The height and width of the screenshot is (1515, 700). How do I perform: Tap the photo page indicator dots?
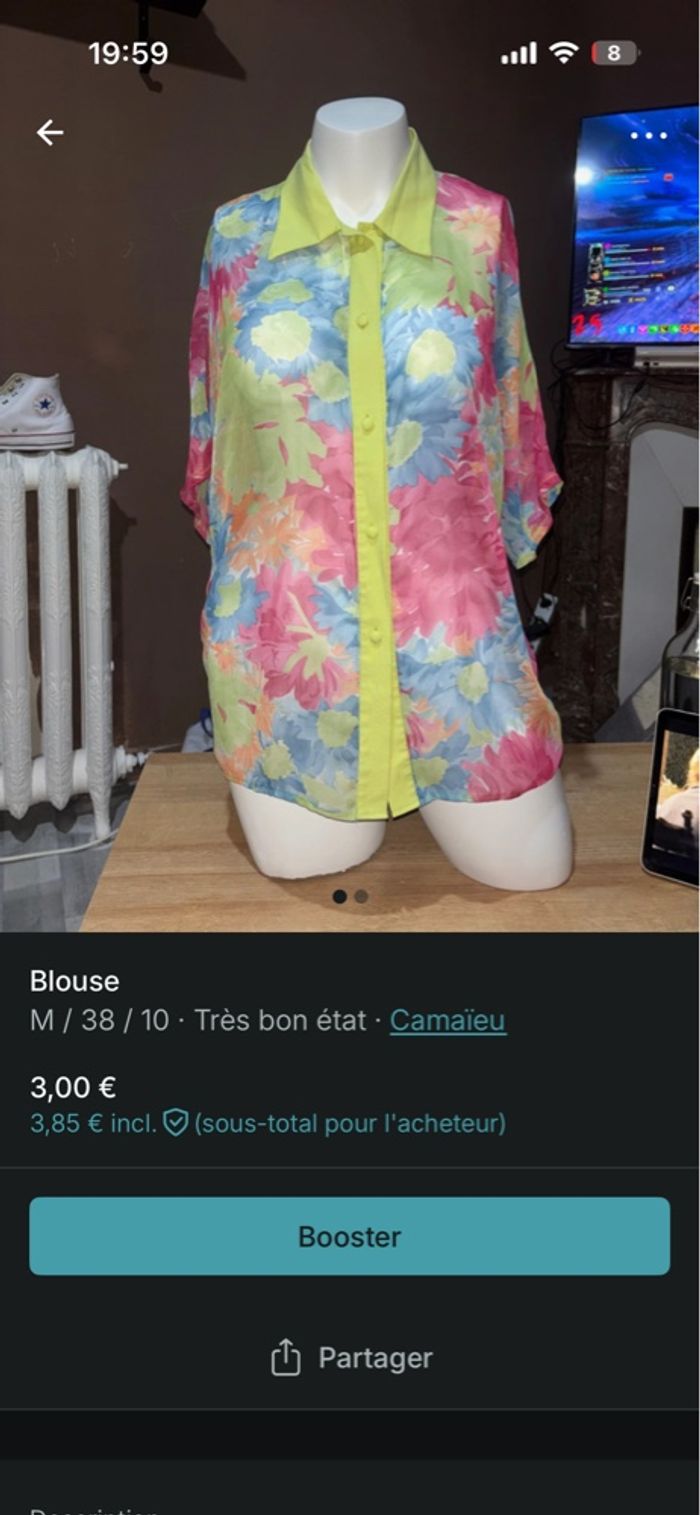click(x=350, y=896)
